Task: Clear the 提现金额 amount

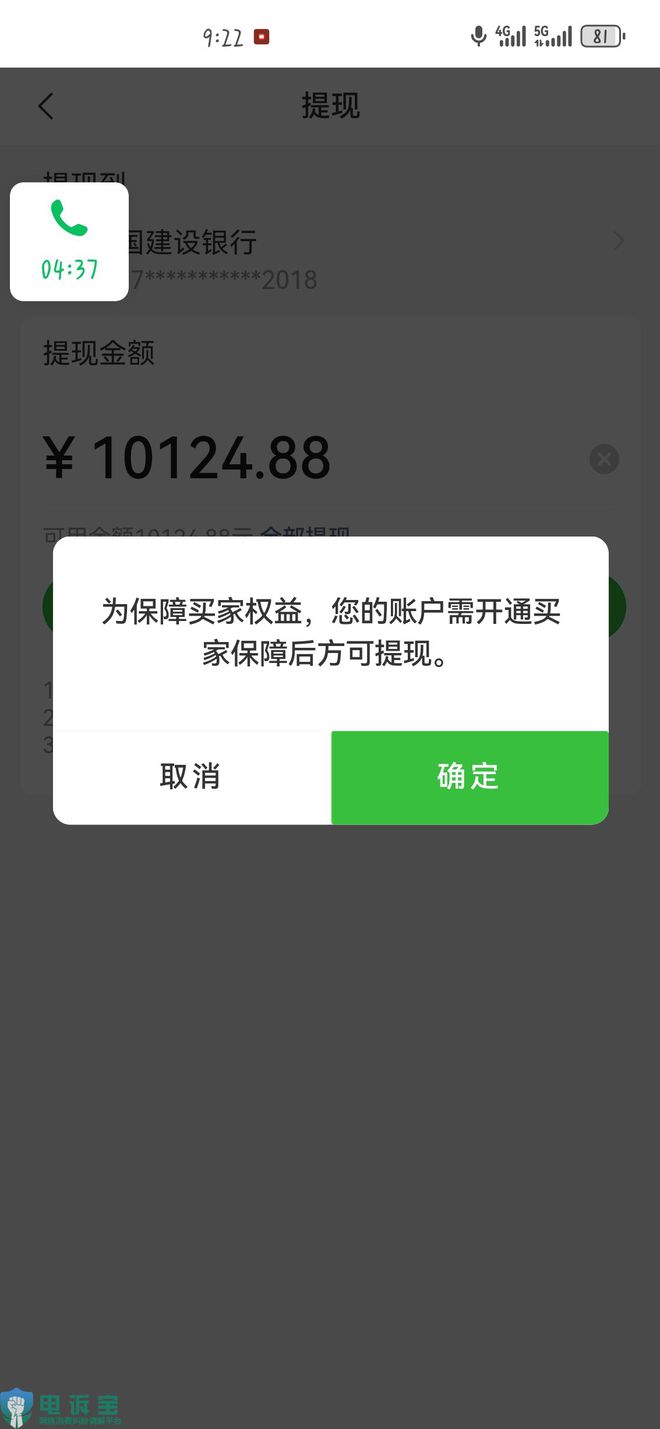Action: coord(604,459)
